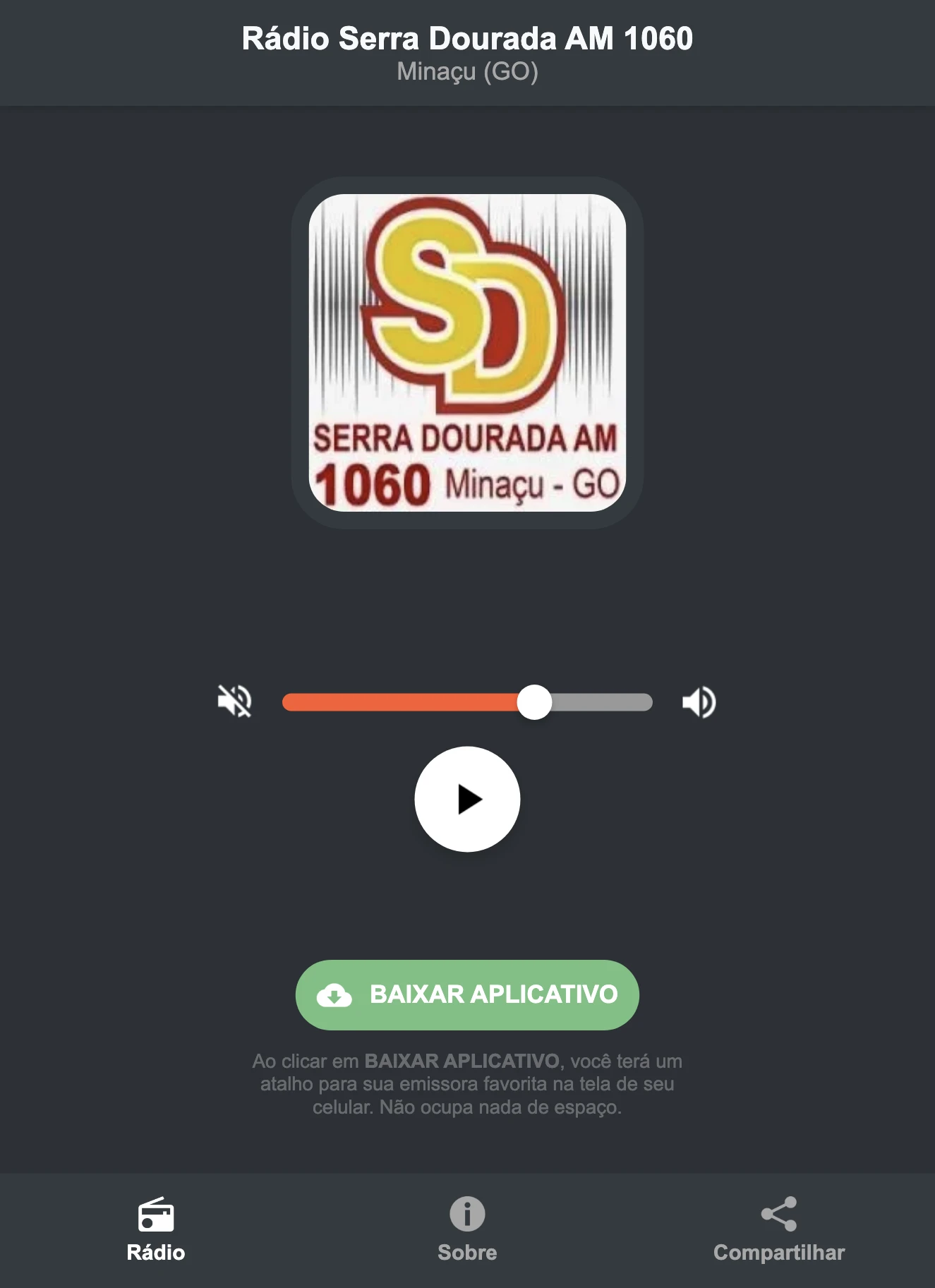The width and height of the screenshot is (935, 1288).
Task: Click the station title Rádio Serra Dourada AM 1060
Action: (467, 40)
